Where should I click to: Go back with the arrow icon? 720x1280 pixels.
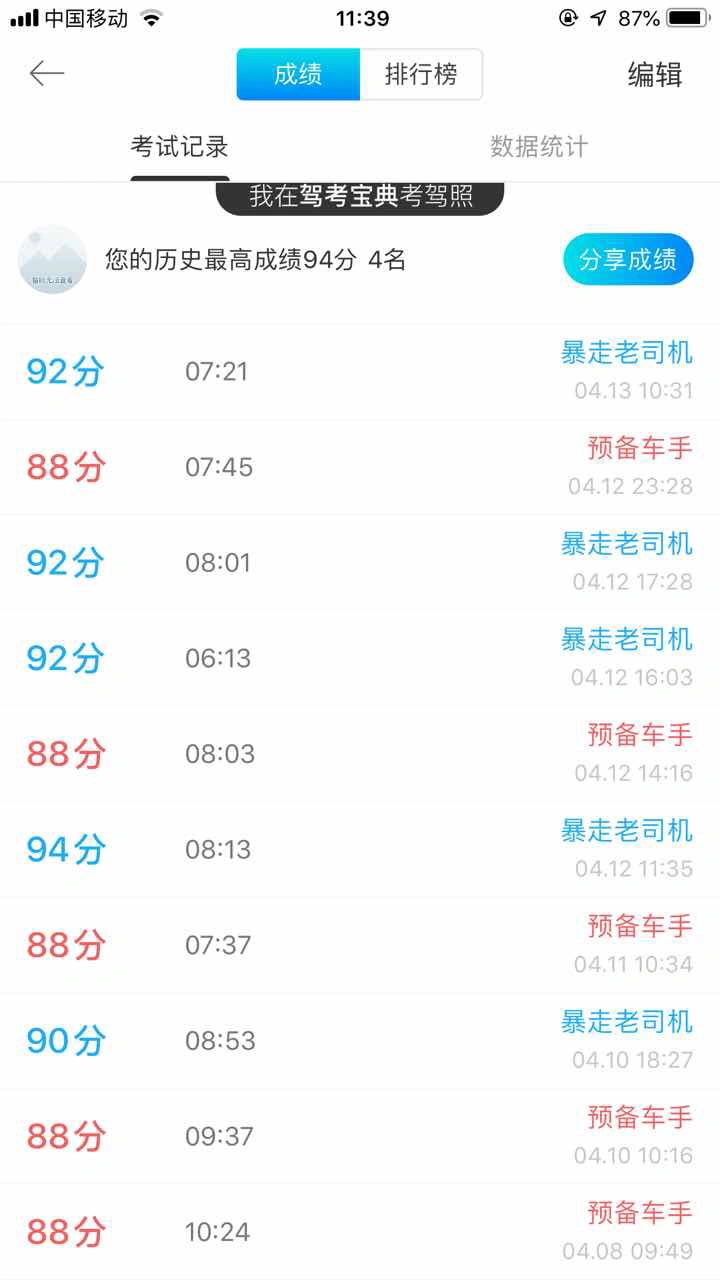(47, 73)
